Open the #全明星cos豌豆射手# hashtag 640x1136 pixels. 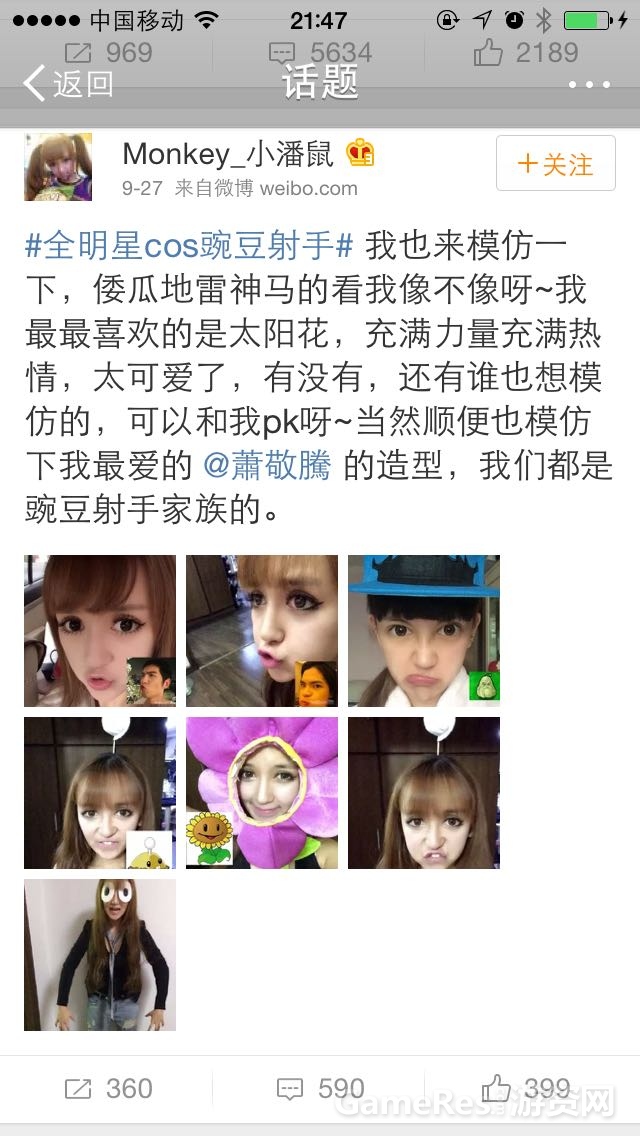[x=190, y=246]
